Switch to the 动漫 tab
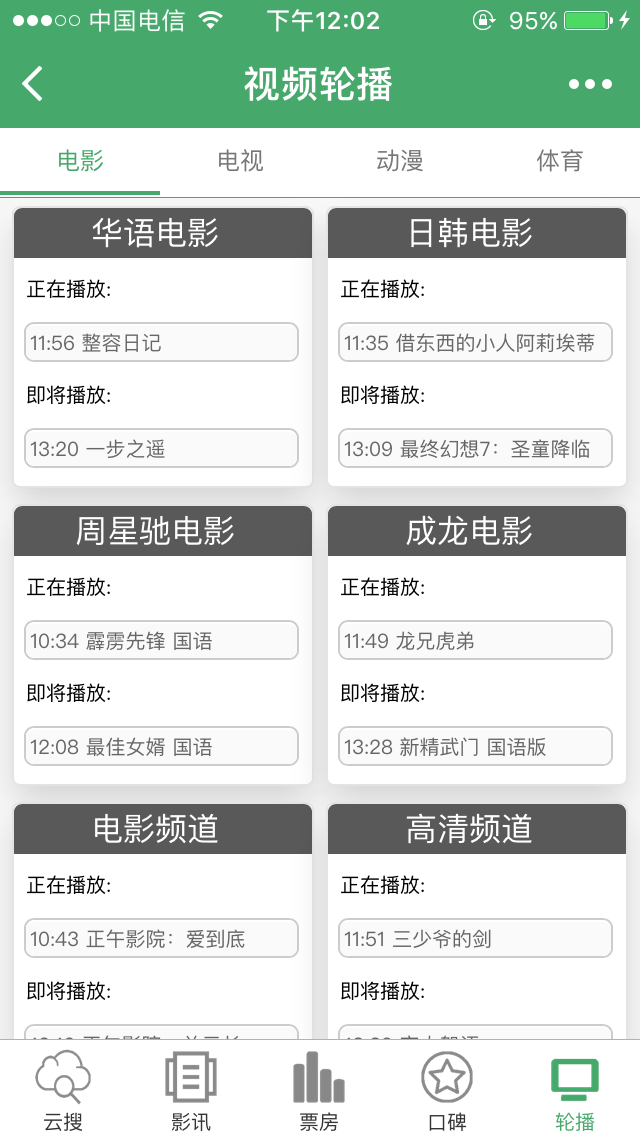 400,161
